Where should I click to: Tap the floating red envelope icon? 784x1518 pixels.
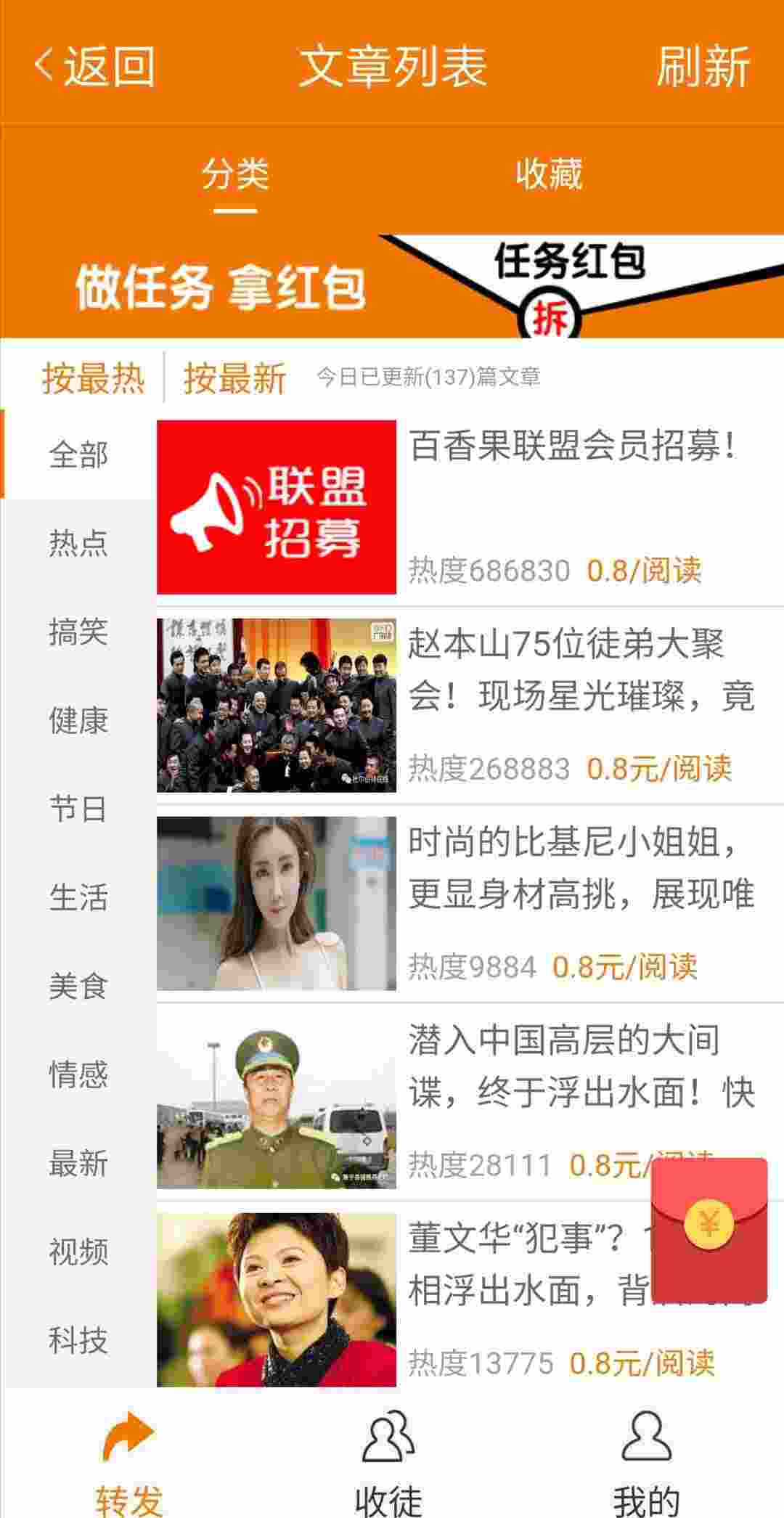[x=709, y=1229]
